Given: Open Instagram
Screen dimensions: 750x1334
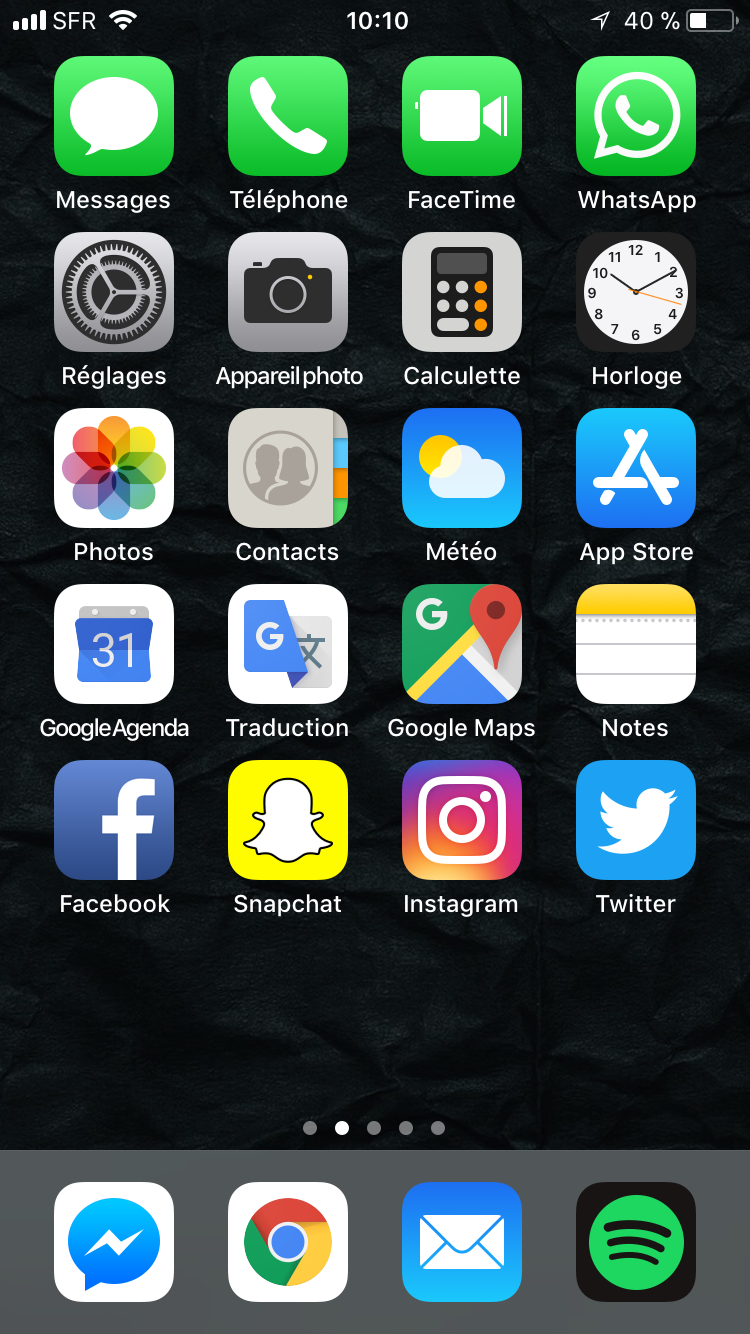Looking at the screenshot, I should click(x=462, y=820).
